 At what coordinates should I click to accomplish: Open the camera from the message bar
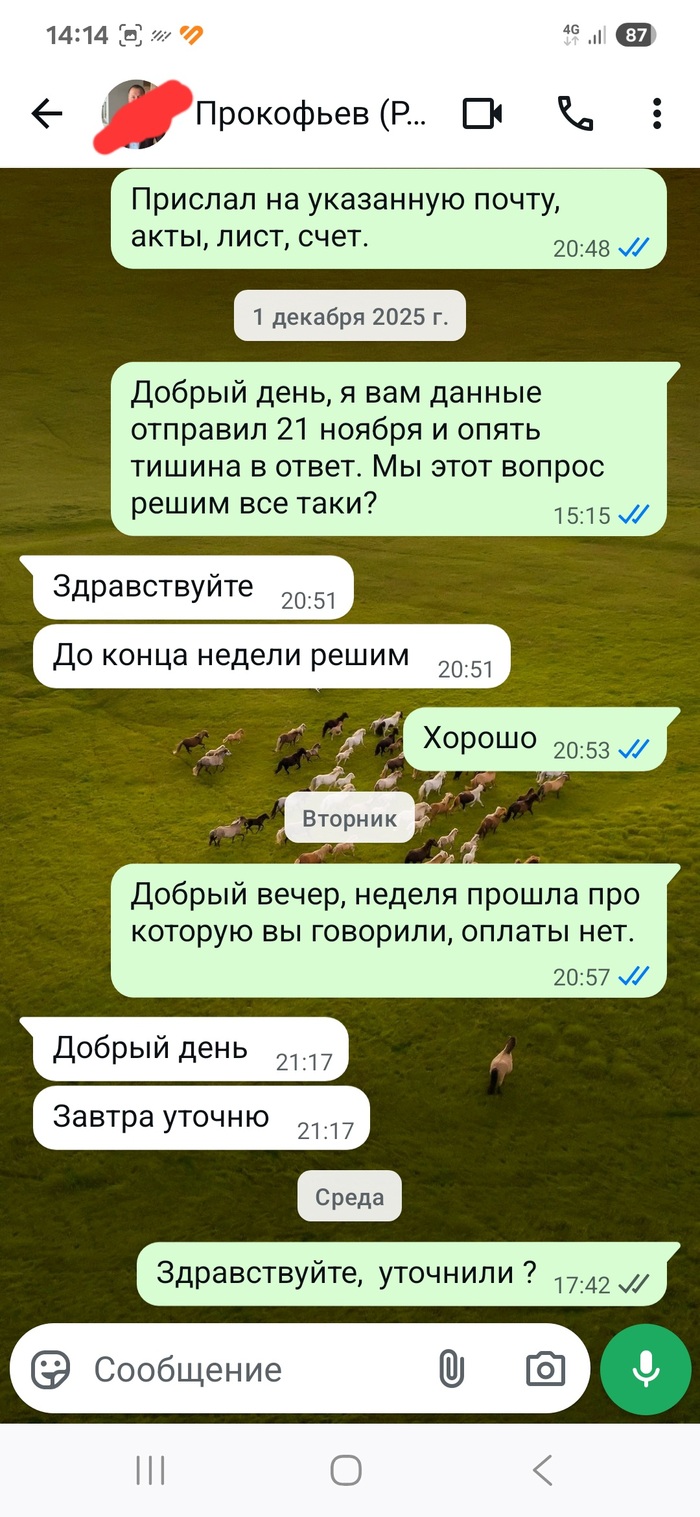pyautogui.click(x=545, y=1369)
